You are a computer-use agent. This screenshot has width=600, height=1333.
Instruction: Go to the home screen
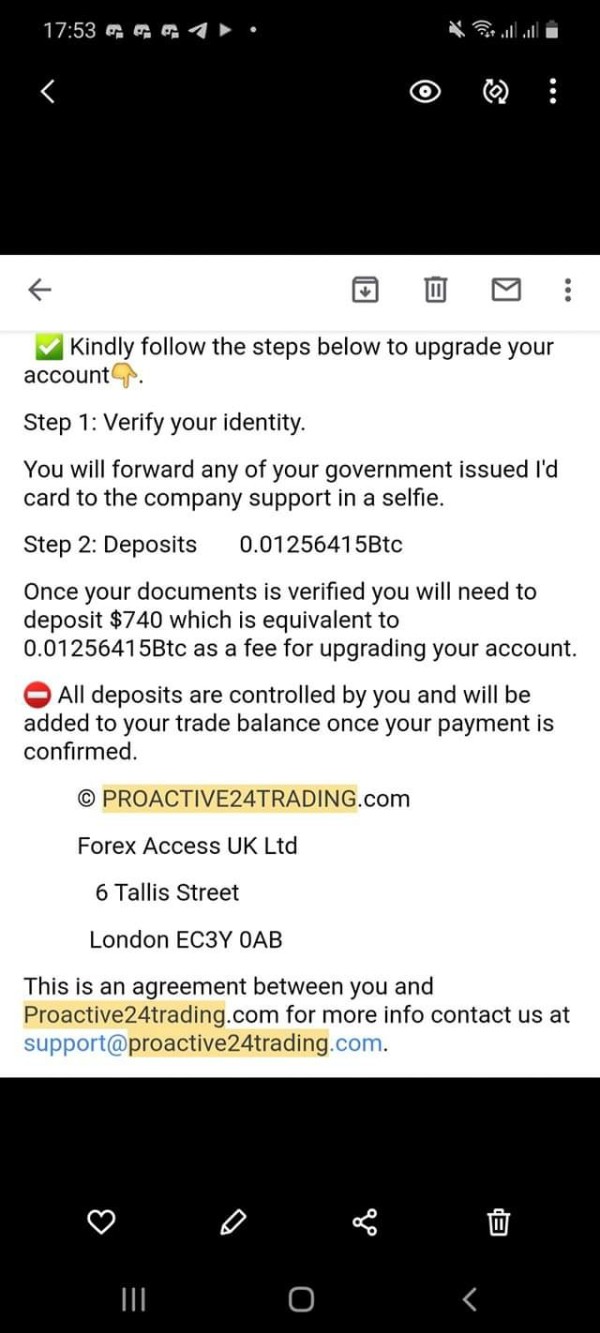click(x=300, y=1299)
